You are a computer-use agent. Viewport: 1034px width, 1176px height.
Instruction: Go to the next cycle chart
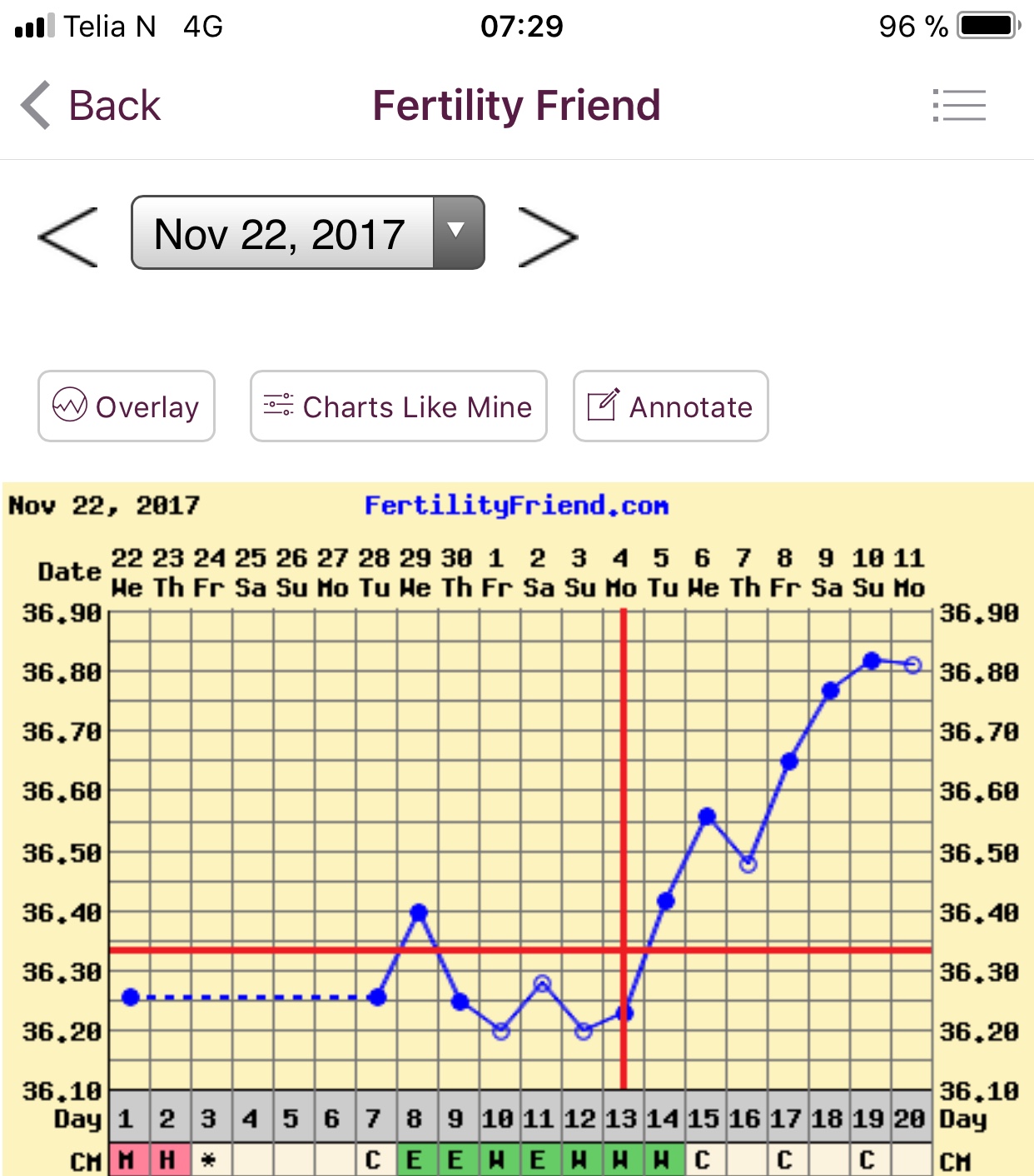(547, 237)
